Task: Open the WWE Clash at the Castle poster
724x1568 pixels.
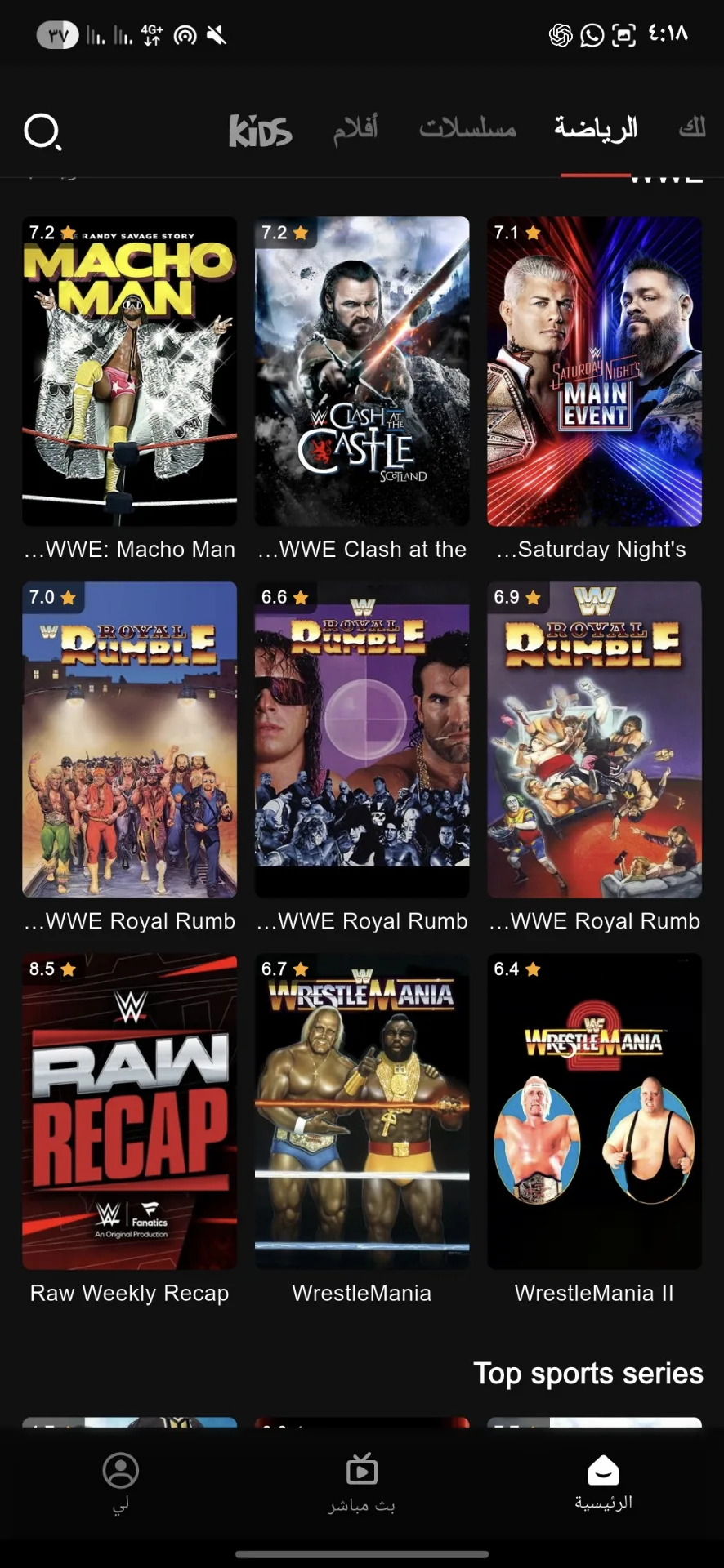Action: [x=361, y=370]
